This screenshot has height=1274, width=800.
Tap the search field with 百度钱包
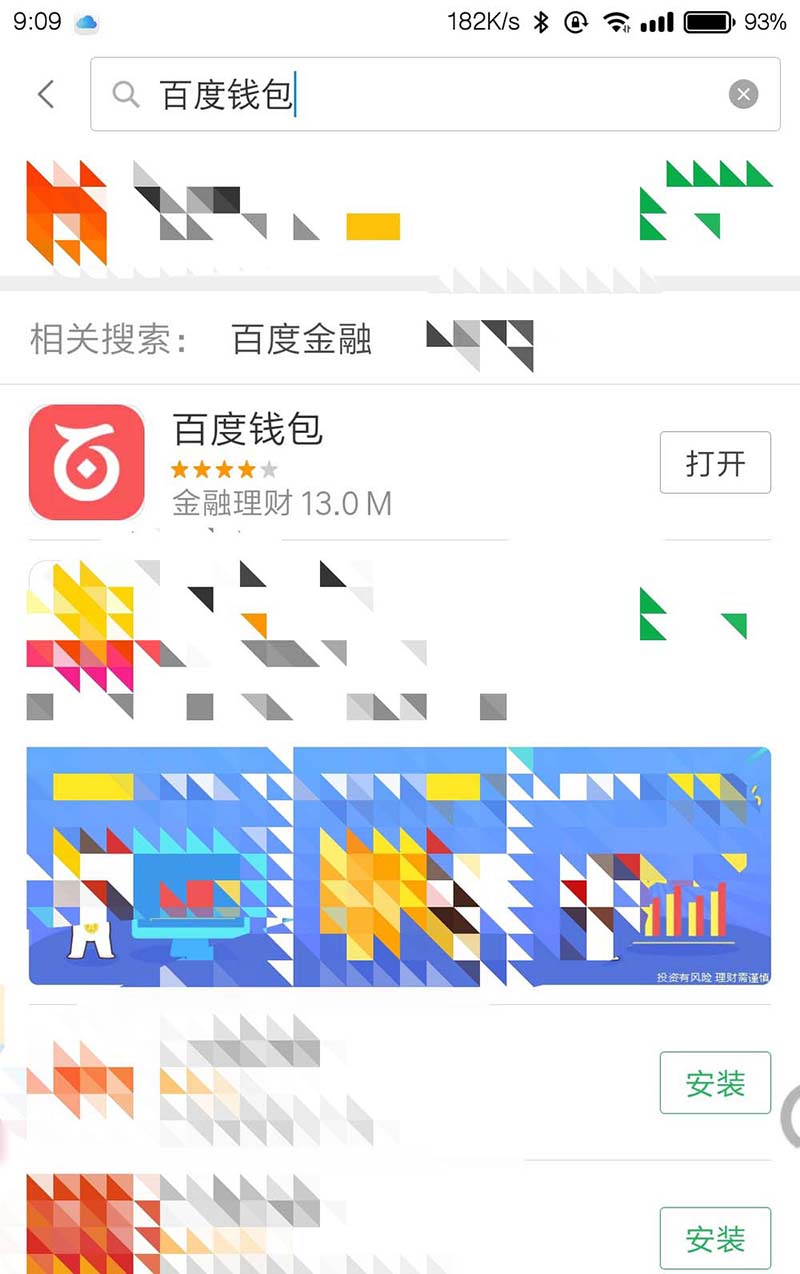[420, 95]
